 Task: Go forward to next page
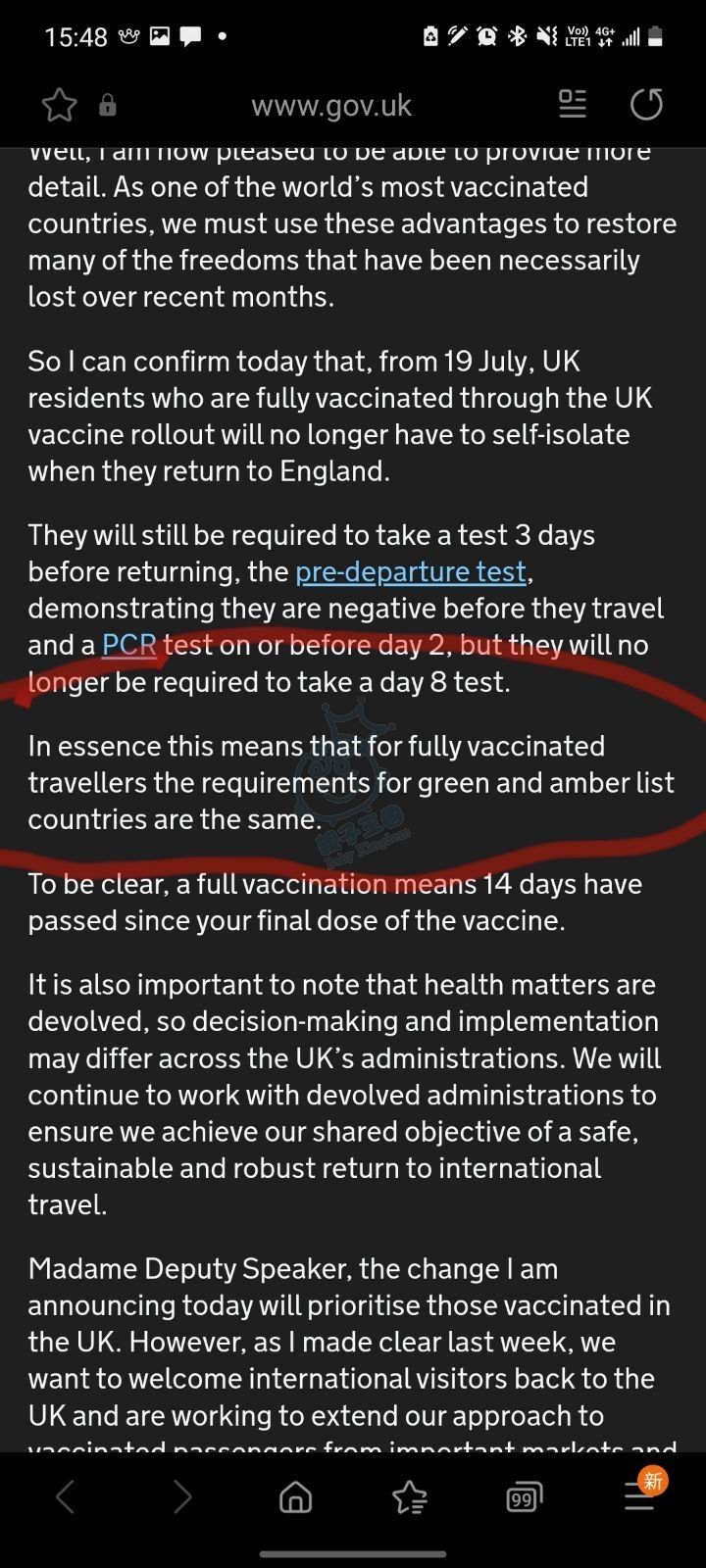tap(181, 1496)
